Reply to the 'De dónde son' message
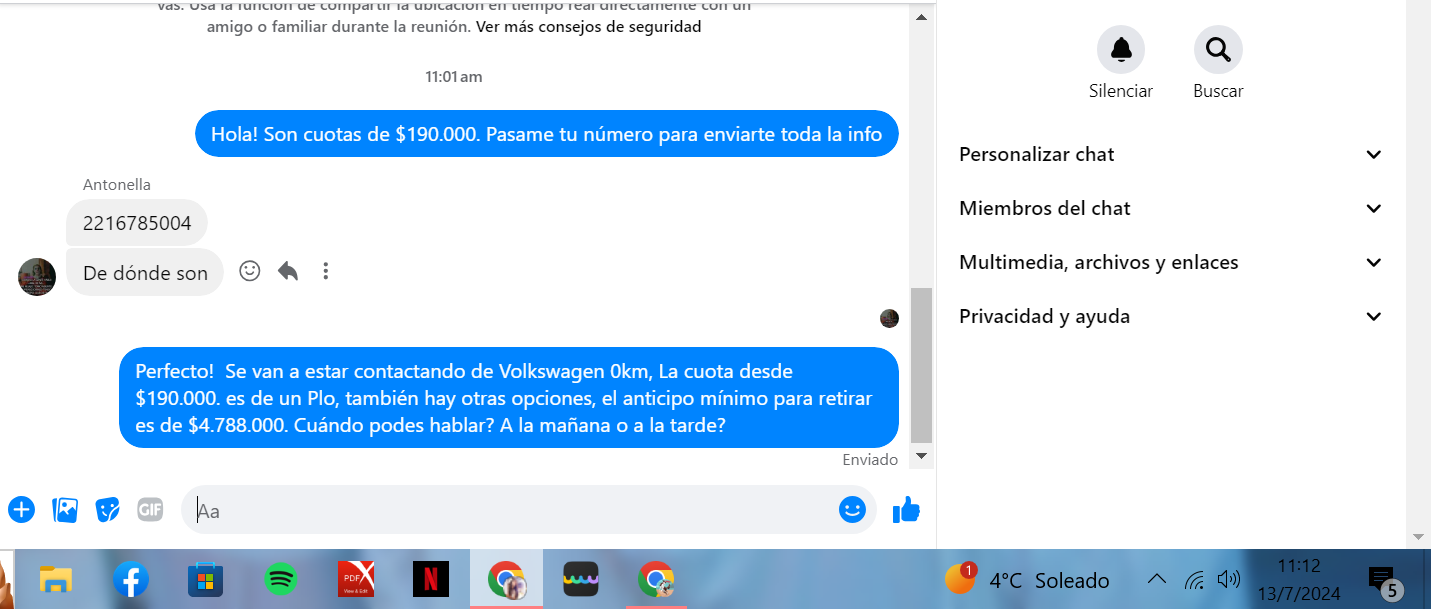The height and width of the screenshot is (609, 1431). (288, 271)
